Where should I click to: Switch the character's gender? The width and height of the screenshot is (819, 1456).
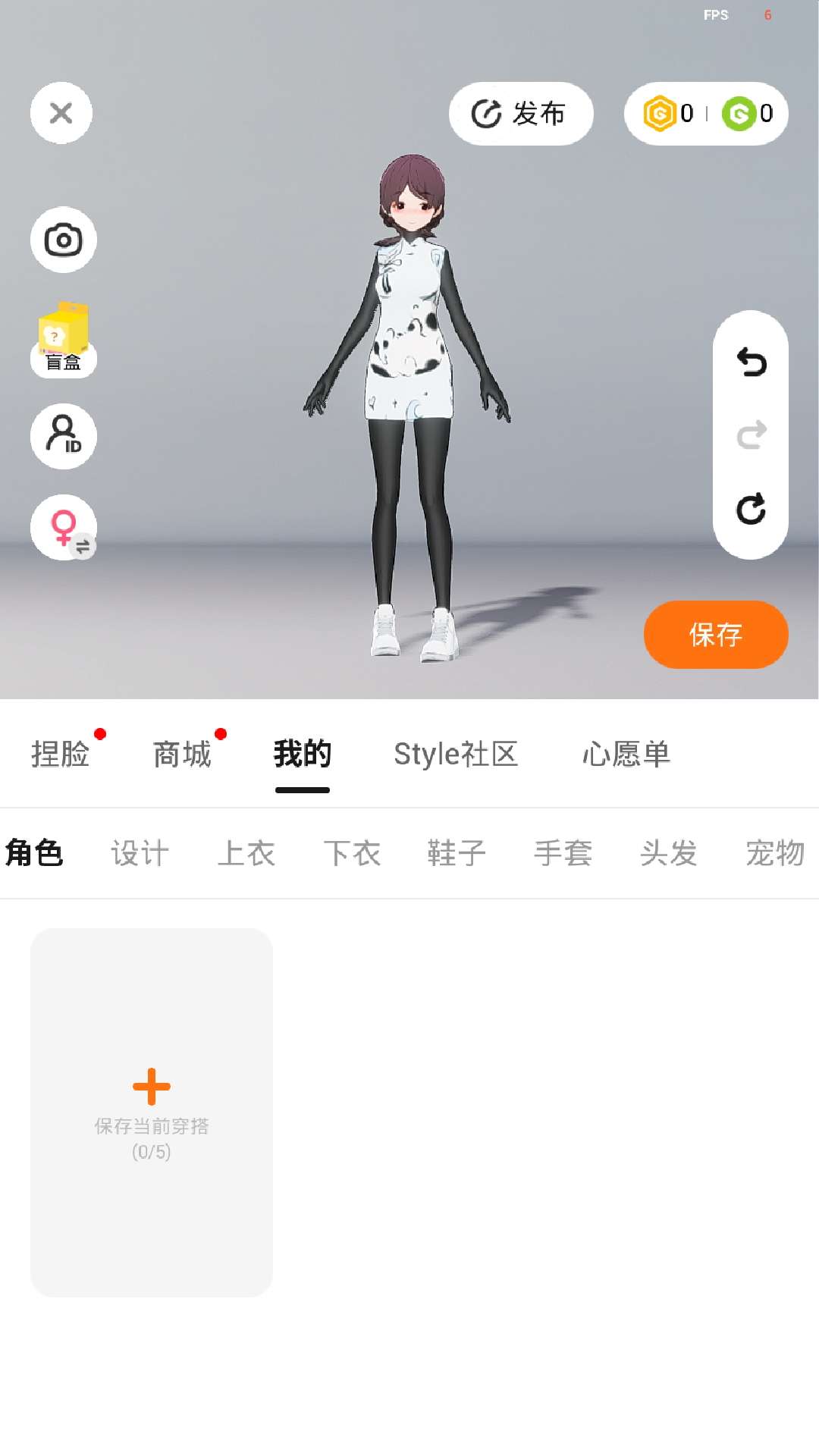click(x=63, y=527)
